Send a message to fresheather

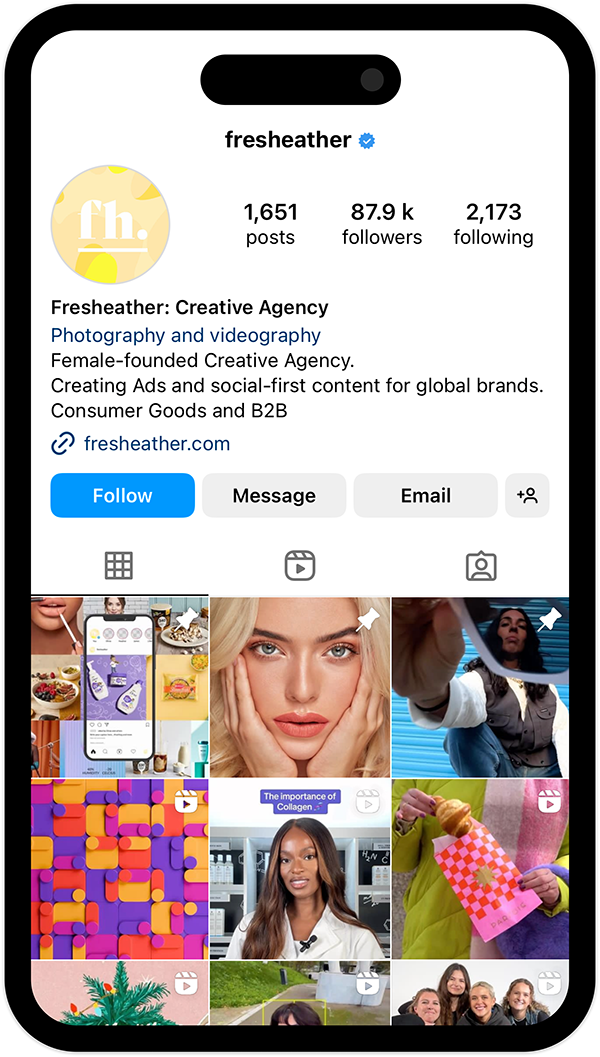coord(274,495)
